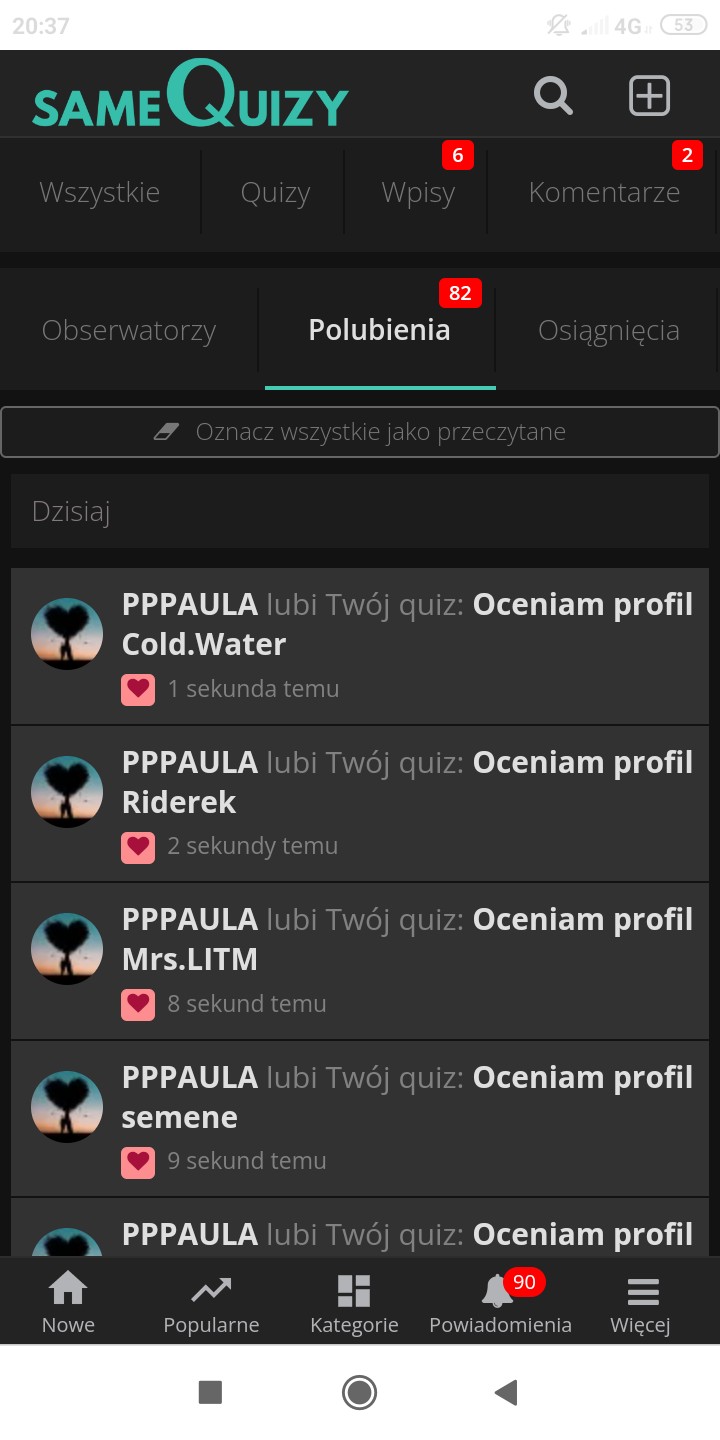Screen dimensions: 720x1440
Task: Switch to the Komentarze tab
Action: [x=604, y=193]
